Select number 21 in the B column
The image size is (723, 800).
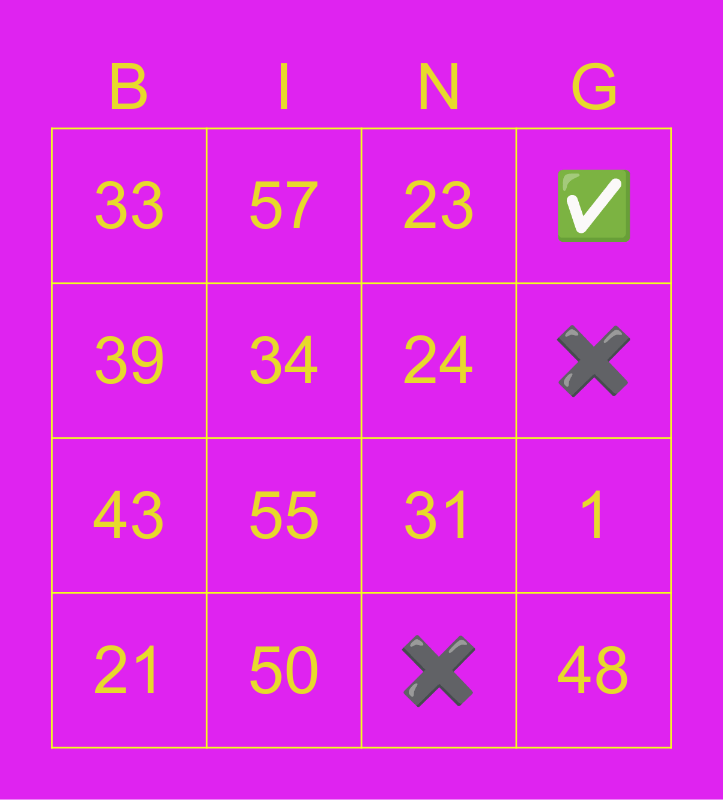pyautogui.click(x=129, y=670)
